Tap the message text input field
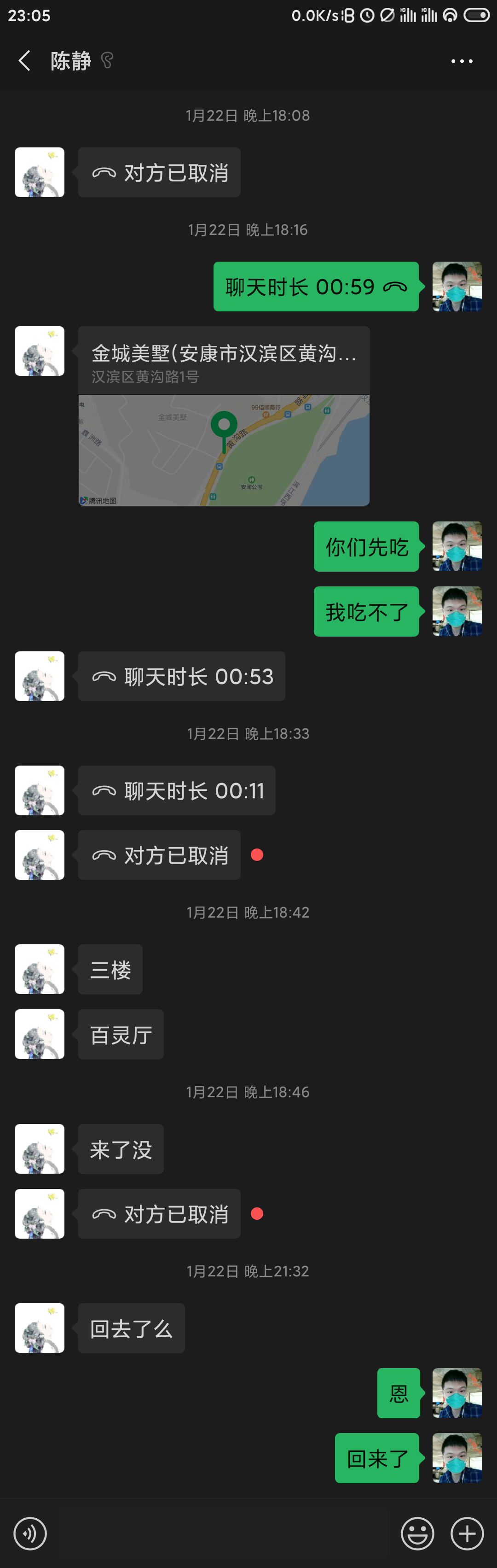Screen dimensions: 497x1568 (x=223, y=1533)
